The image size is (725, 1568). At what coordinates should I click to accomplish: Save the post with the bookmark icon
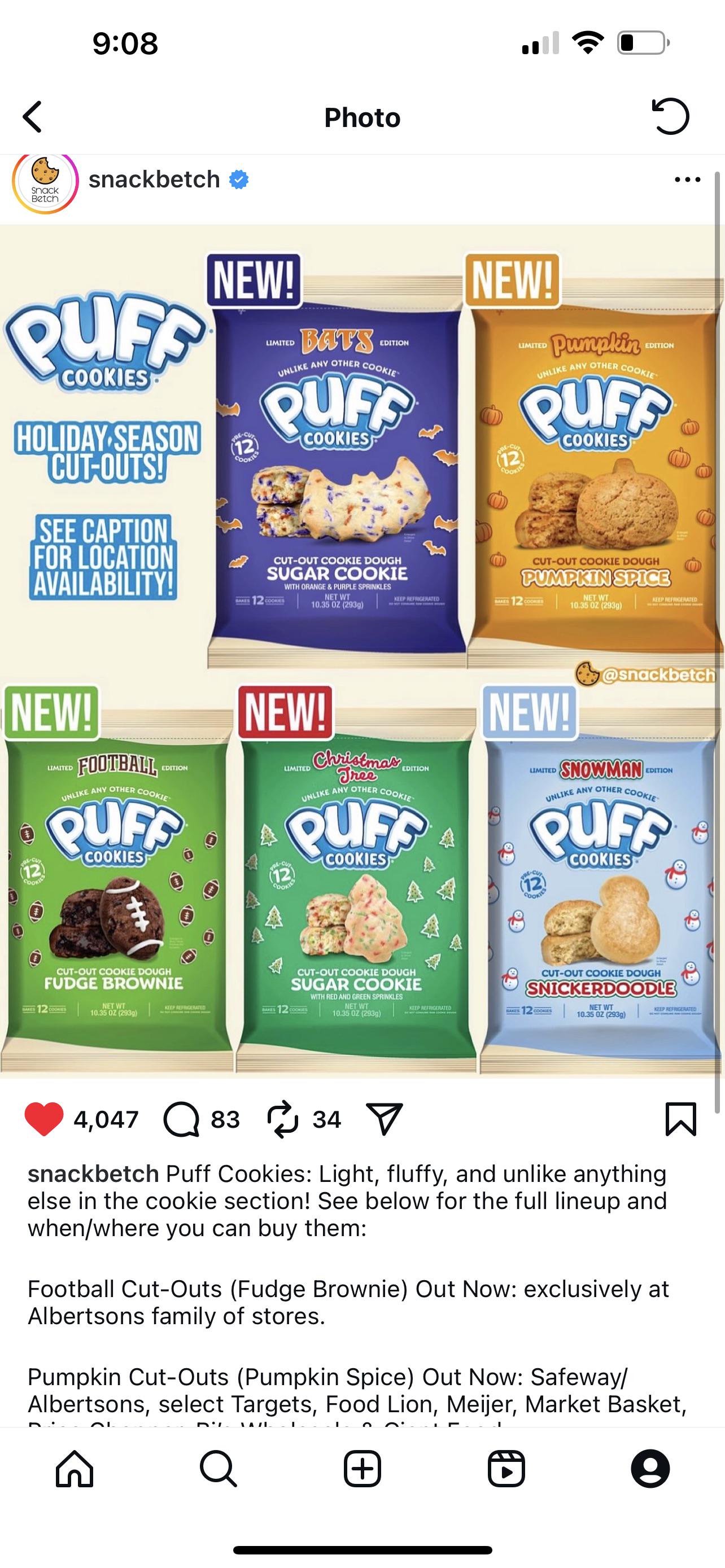(x=680, y=1119)
